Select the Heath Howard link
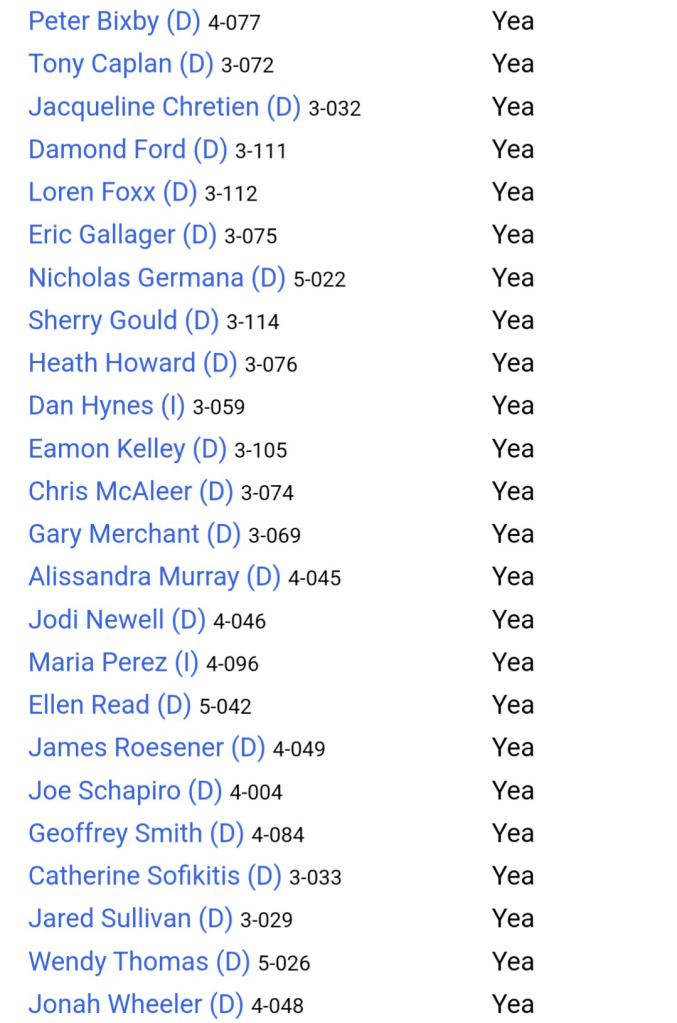677x1023 pixels. [132, 363]
